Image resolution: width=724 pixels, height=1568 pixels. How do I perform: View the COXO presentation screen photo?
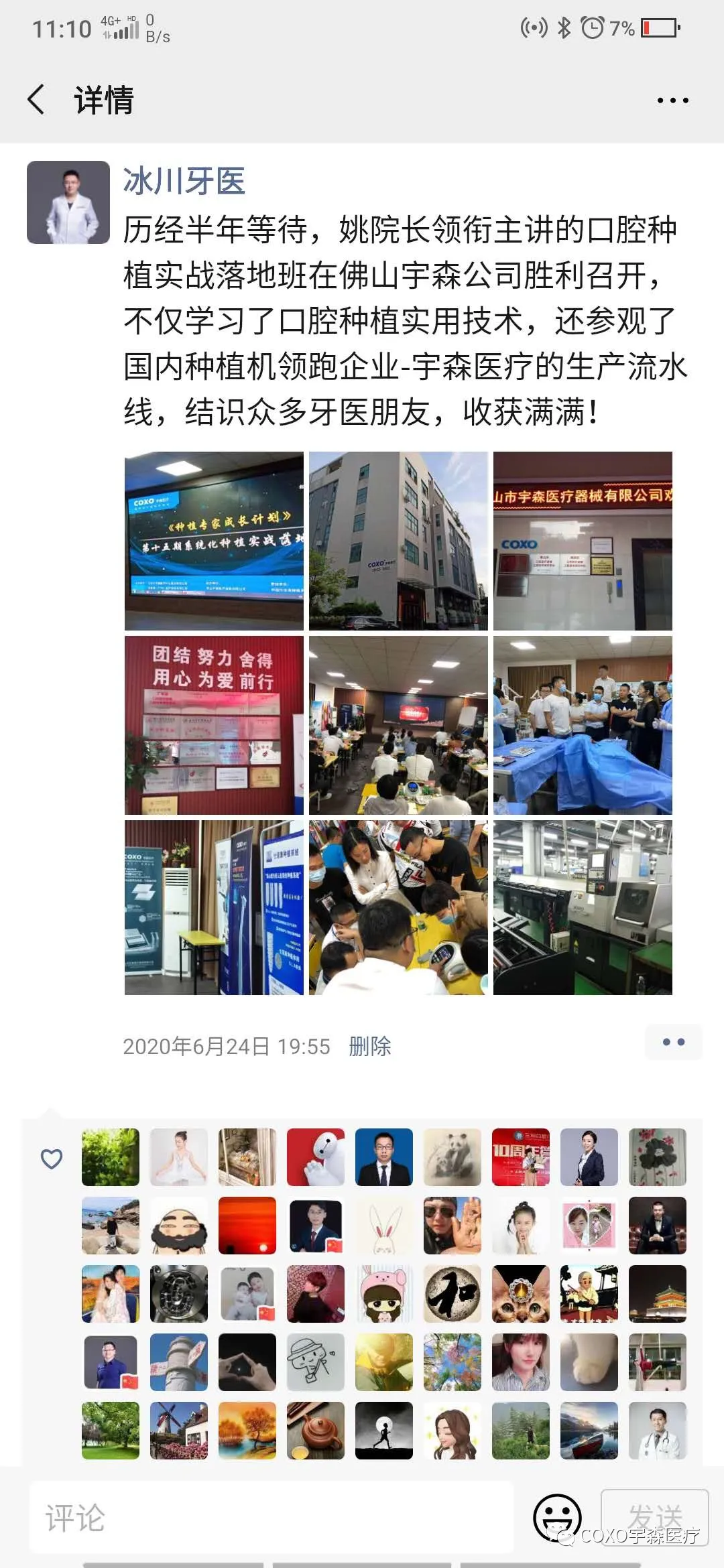coord(214,541)
